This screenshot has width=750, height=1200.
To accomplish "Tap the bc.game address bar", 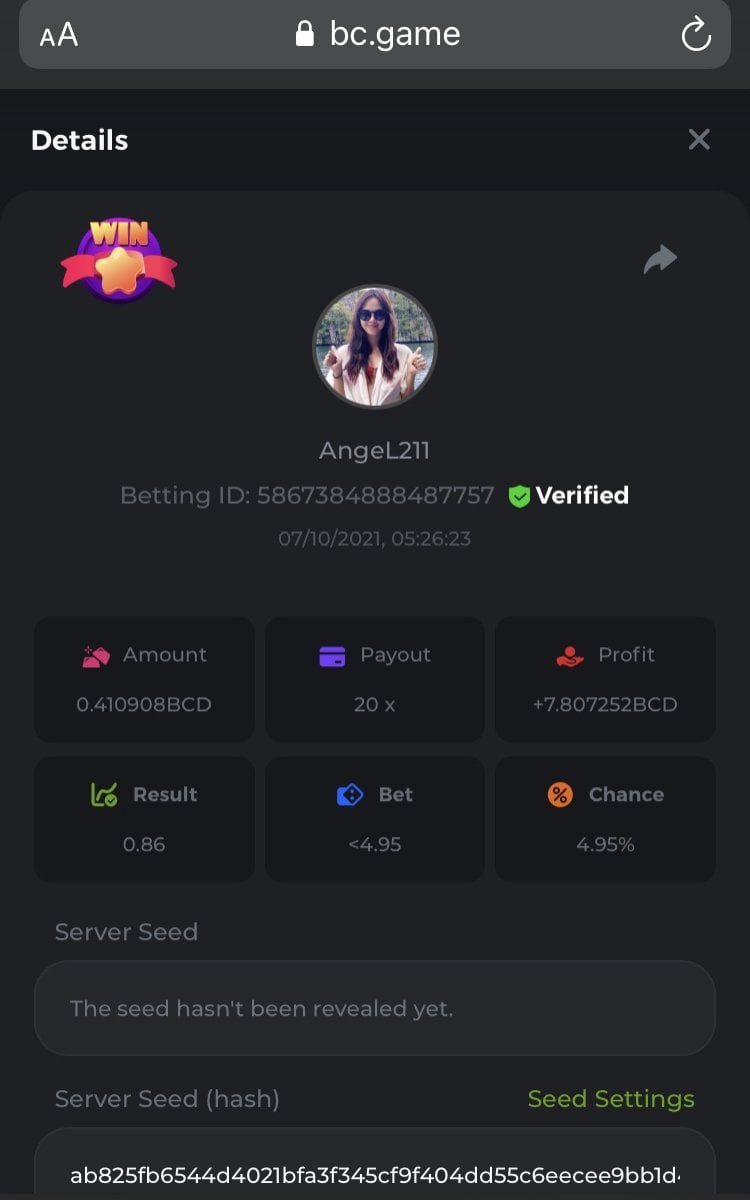I will pos(378,35).
